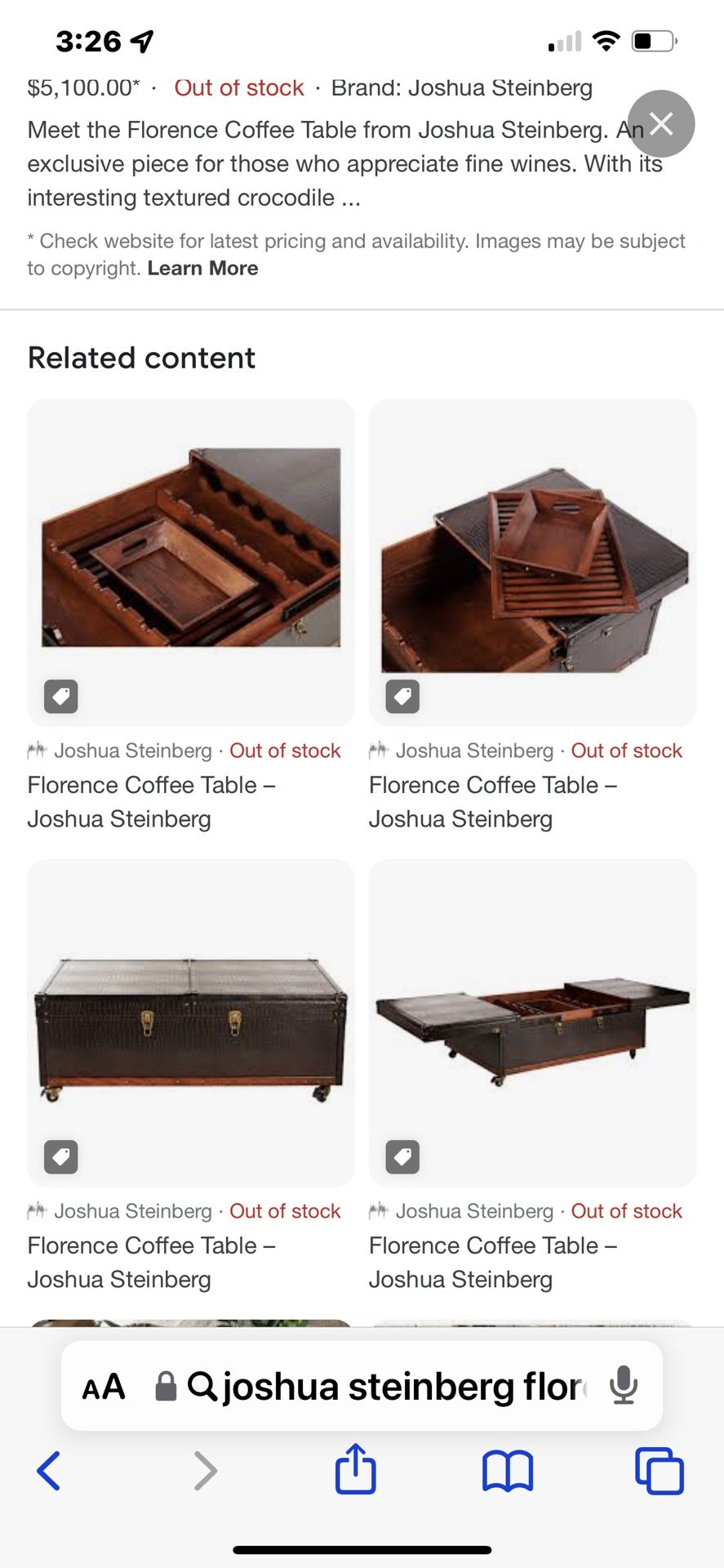Screen dimensions: 724x1568
Task: Go back to the previous page
Action: click(49, 1471)
